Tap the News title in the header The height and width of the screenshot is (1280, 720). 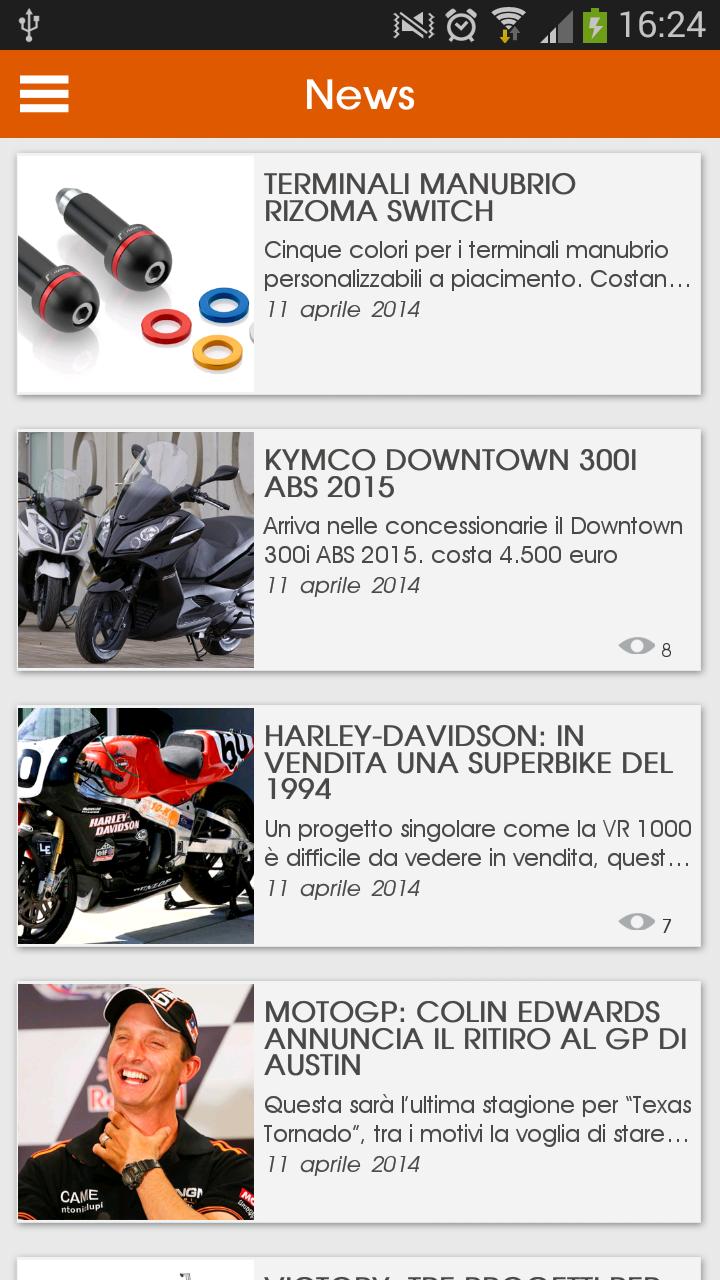point(359,94)
